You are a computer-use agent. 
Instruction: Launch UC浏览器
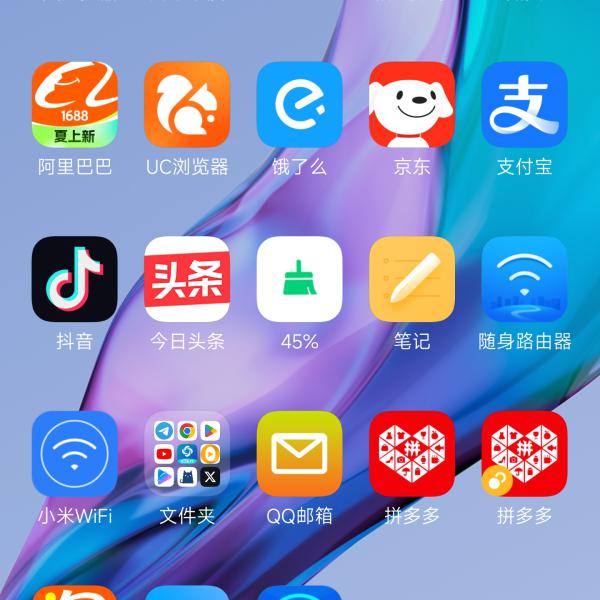(187, 105)
